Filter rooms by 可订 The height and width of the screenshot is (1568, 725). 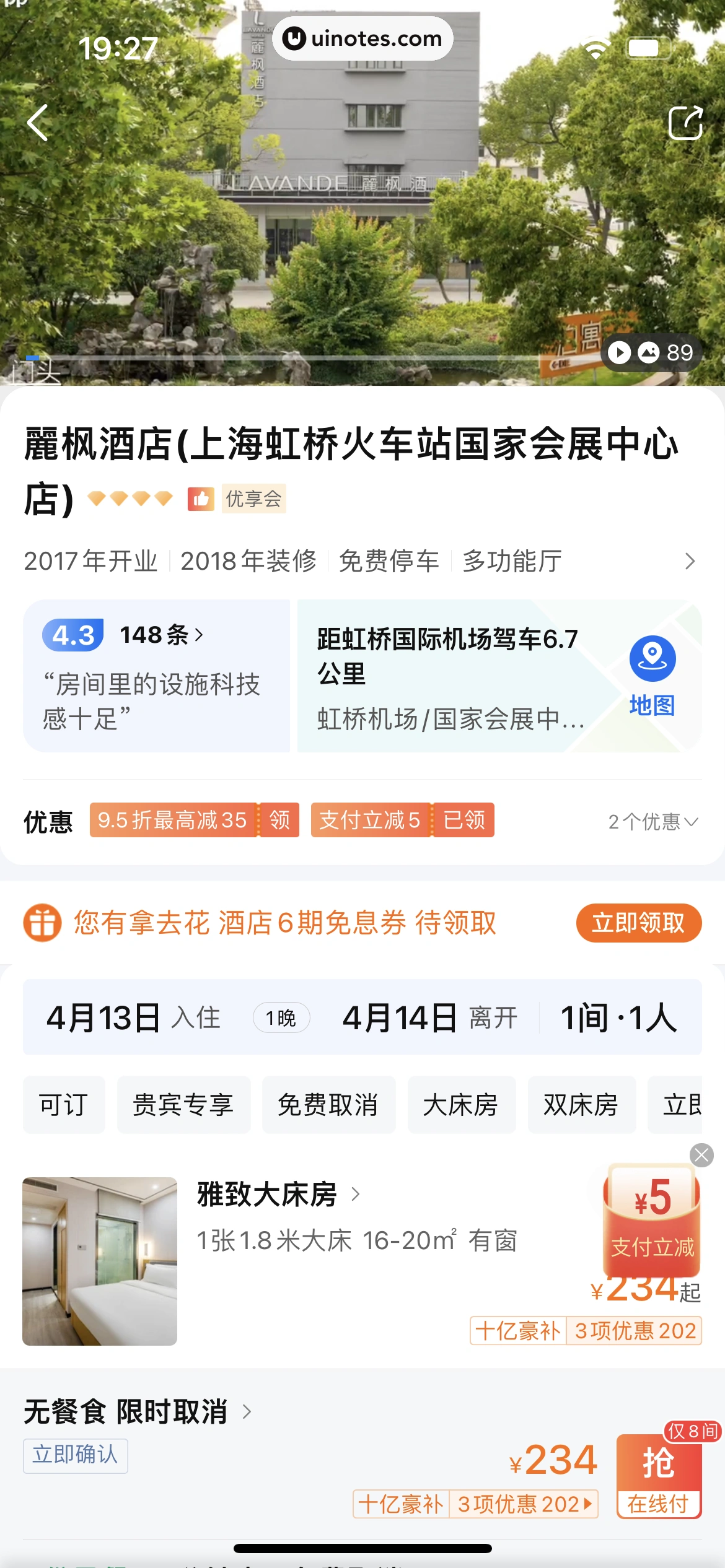64,1105
